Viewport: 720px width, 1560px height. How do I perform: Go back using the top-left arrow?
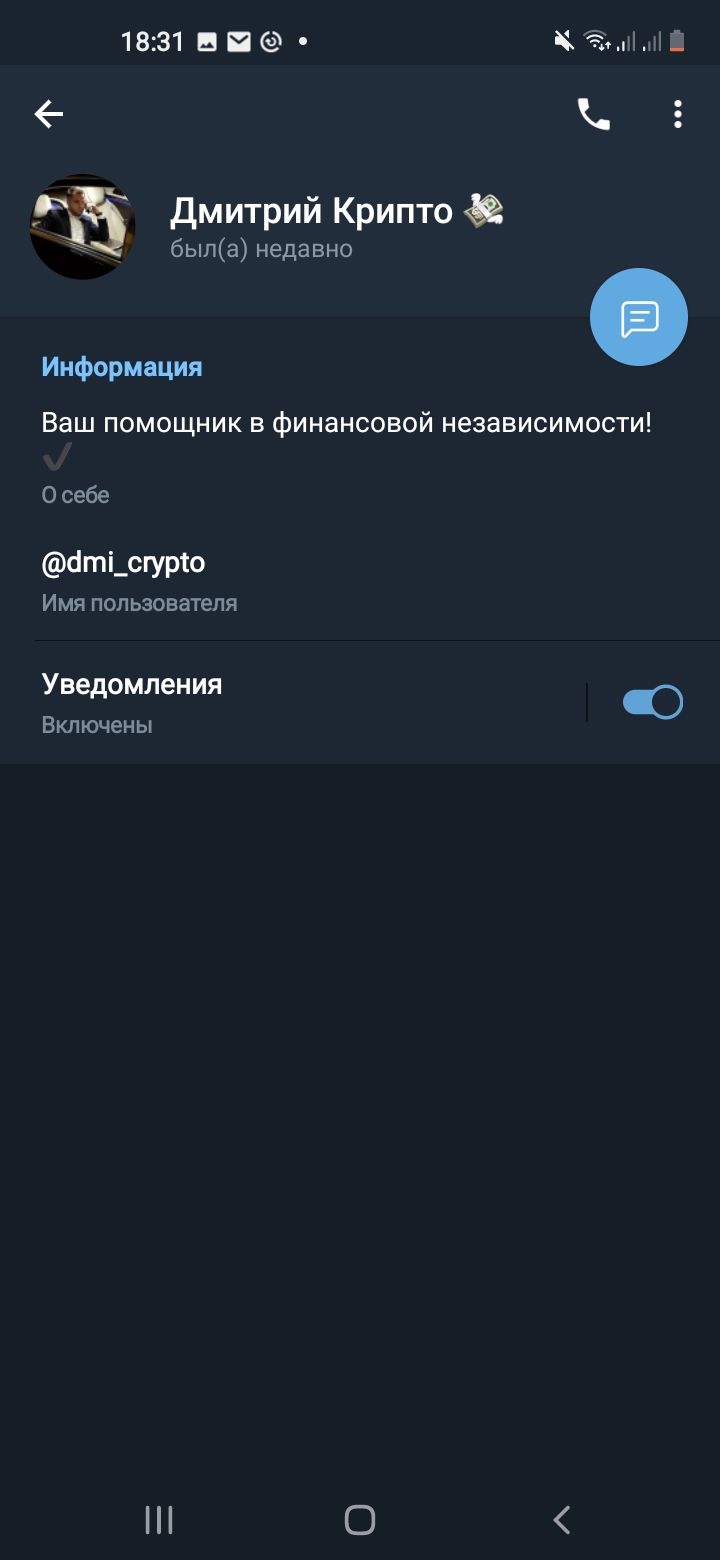[x=48, y=115]
